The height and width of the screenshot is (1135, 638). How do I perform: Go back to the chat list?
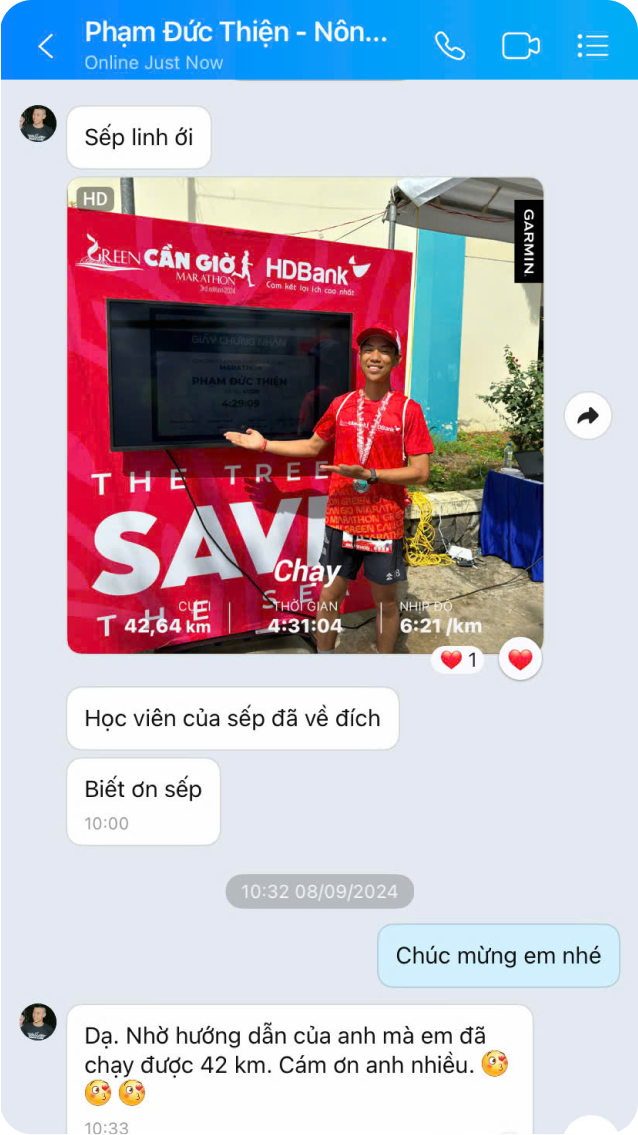pos(46,46)
